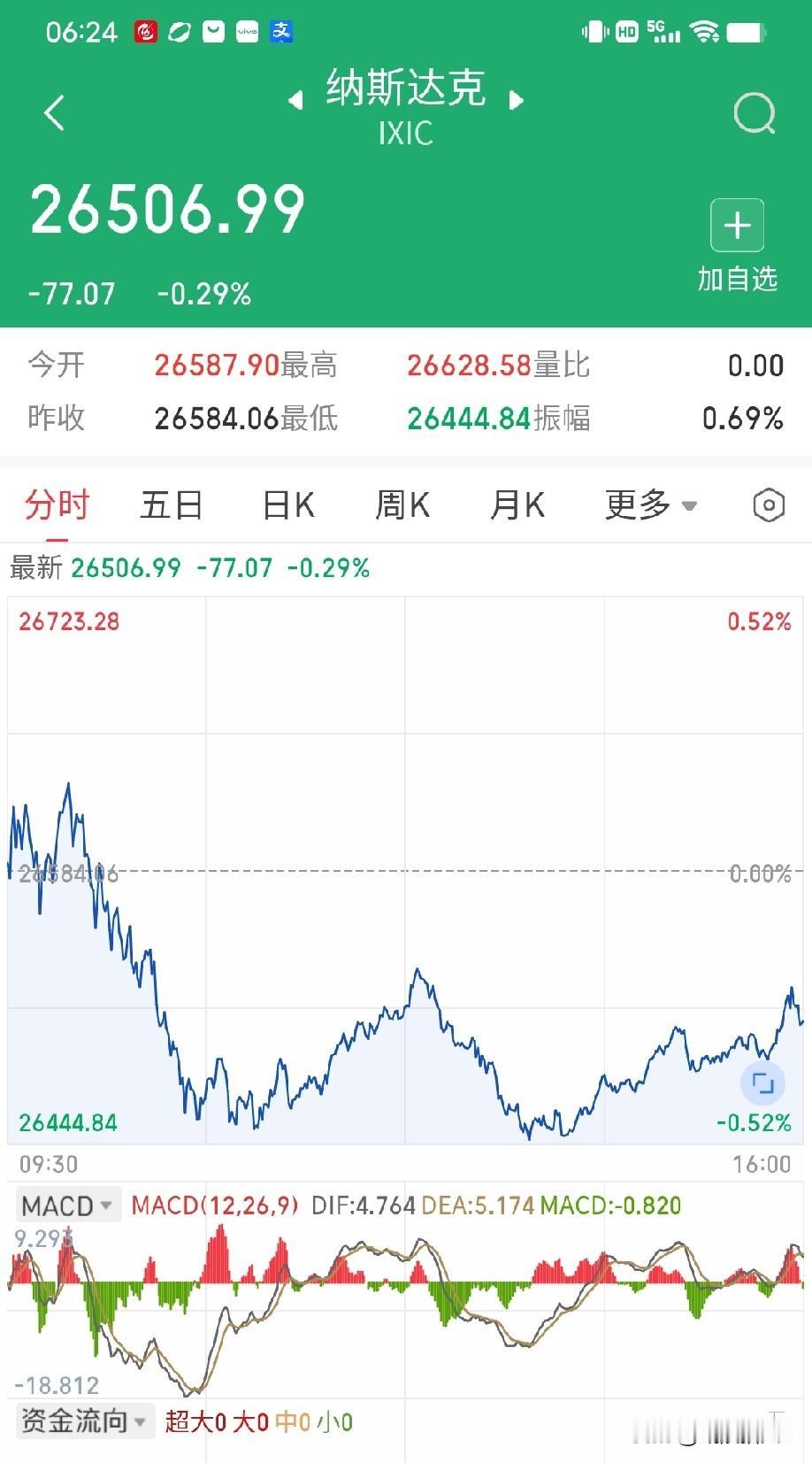Image resolution: width=812 pixels, height=1463 pixels.
Task: Show the 日K chart
Action: [288, 505]
